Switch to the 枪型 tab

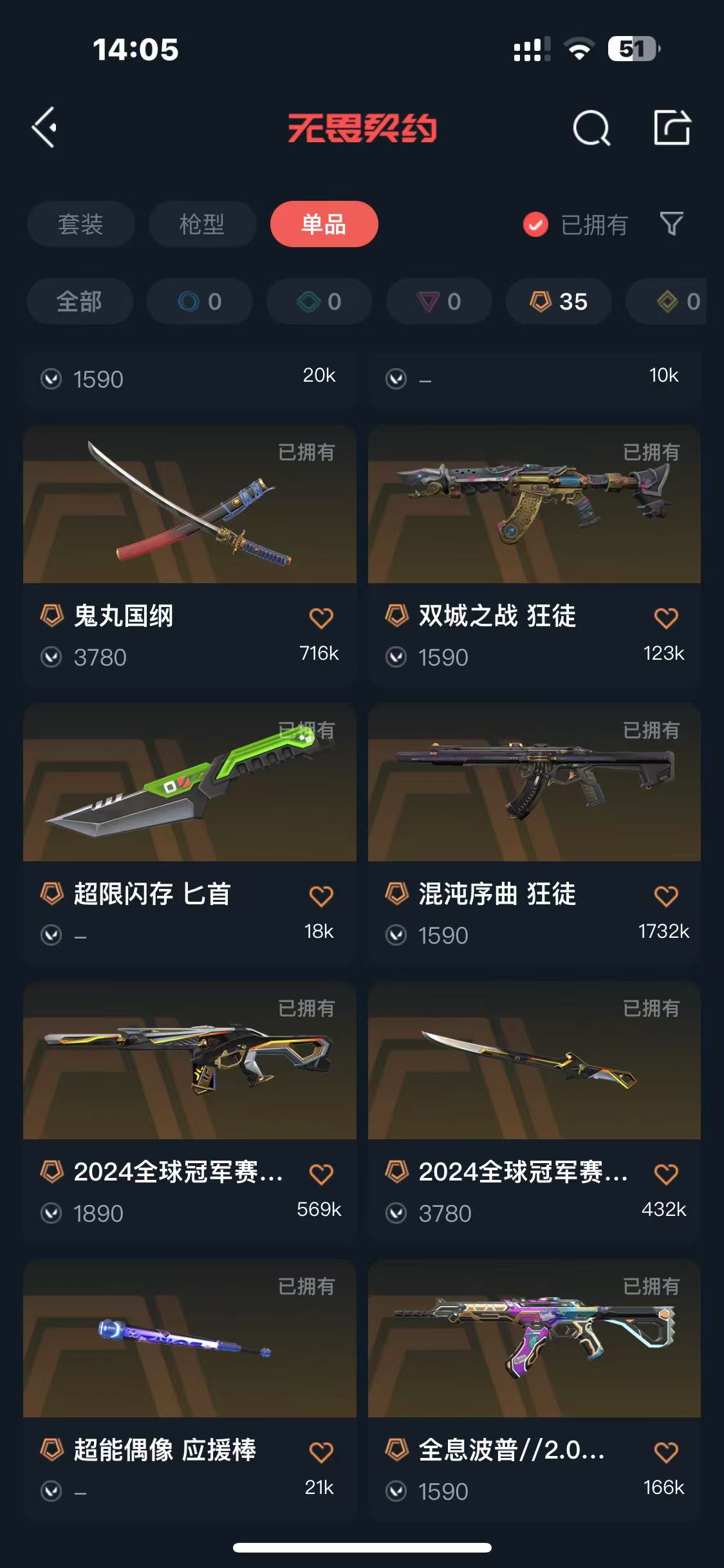pyautogui.click(x=202, y=224)
